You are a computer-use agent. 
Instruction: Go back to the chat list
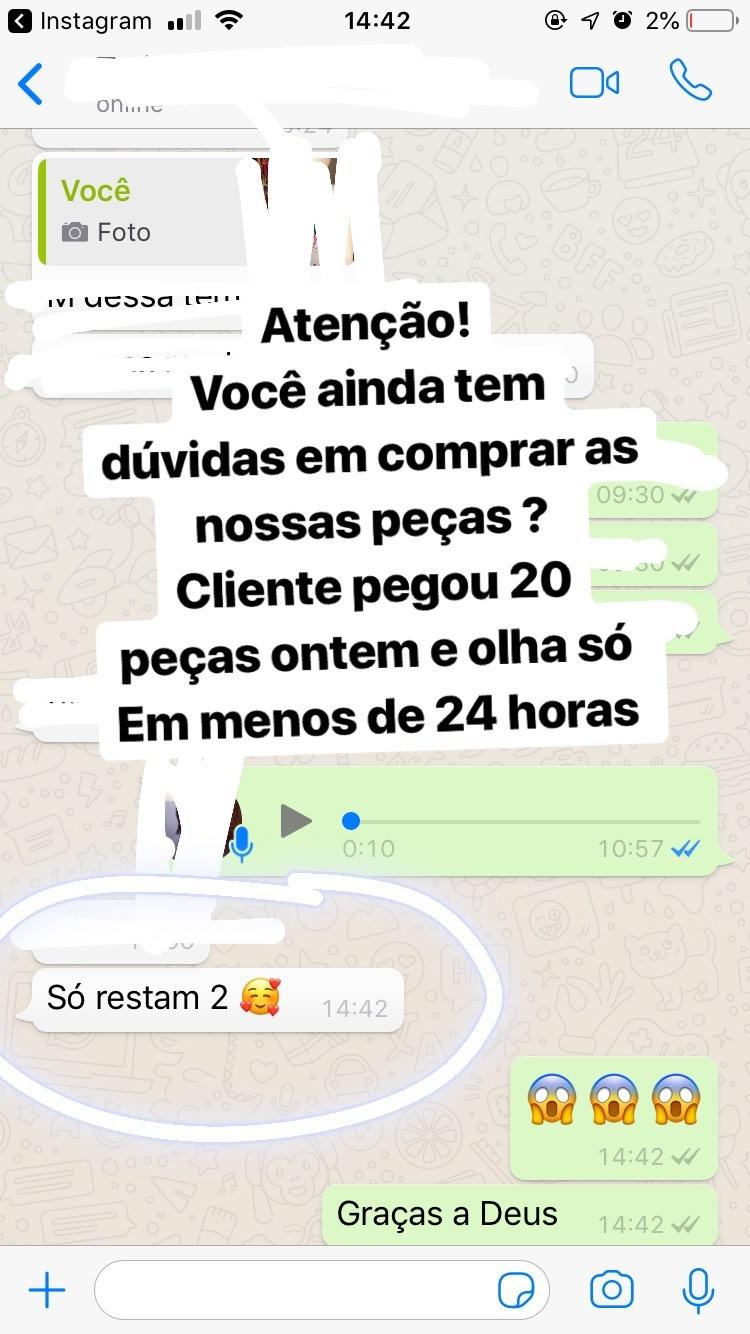coord(32,84)
